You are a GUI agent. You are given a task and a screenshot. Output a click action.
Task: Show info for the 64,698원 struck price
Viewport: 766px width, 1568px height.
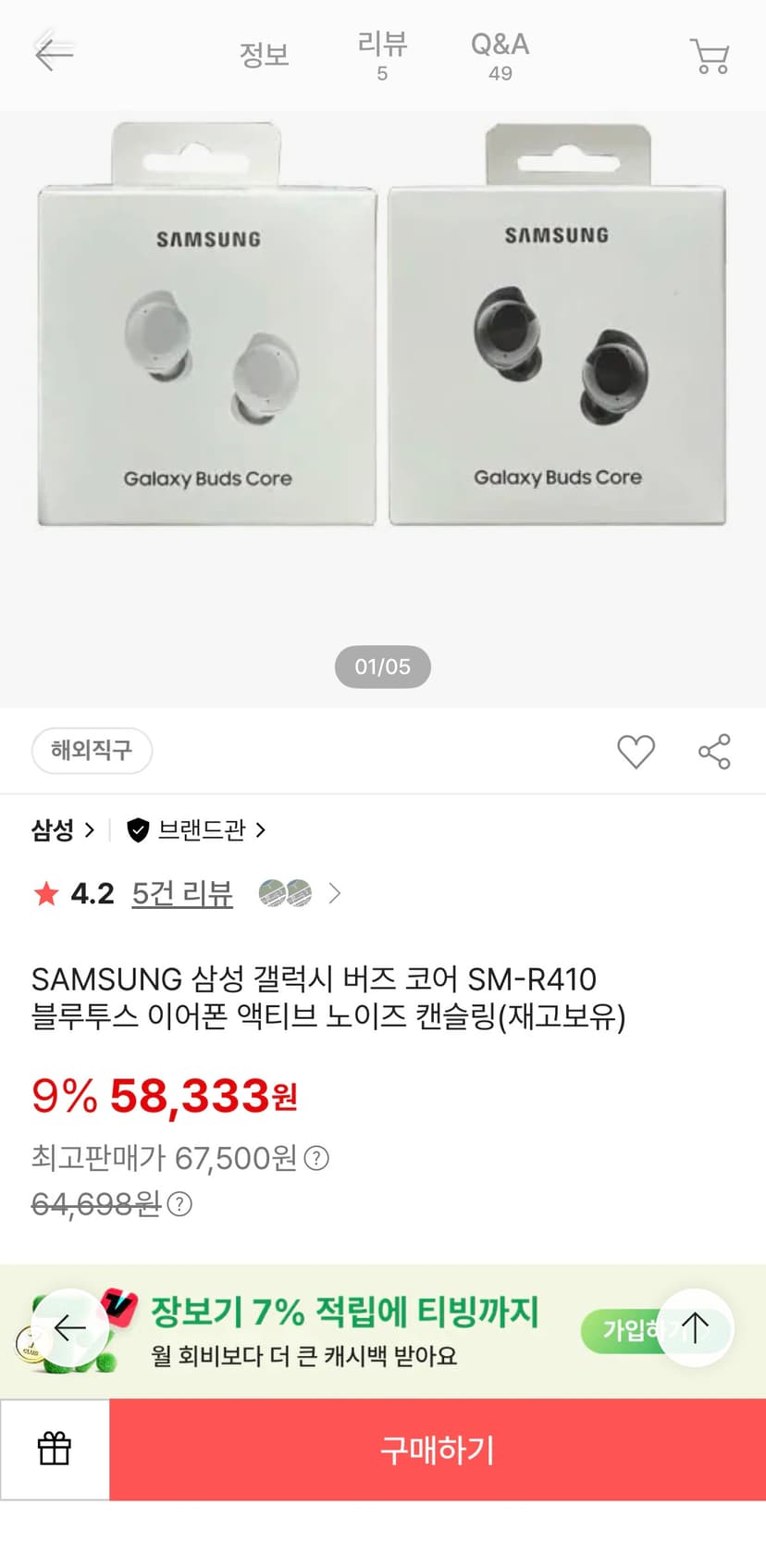tap(179, 1204)
